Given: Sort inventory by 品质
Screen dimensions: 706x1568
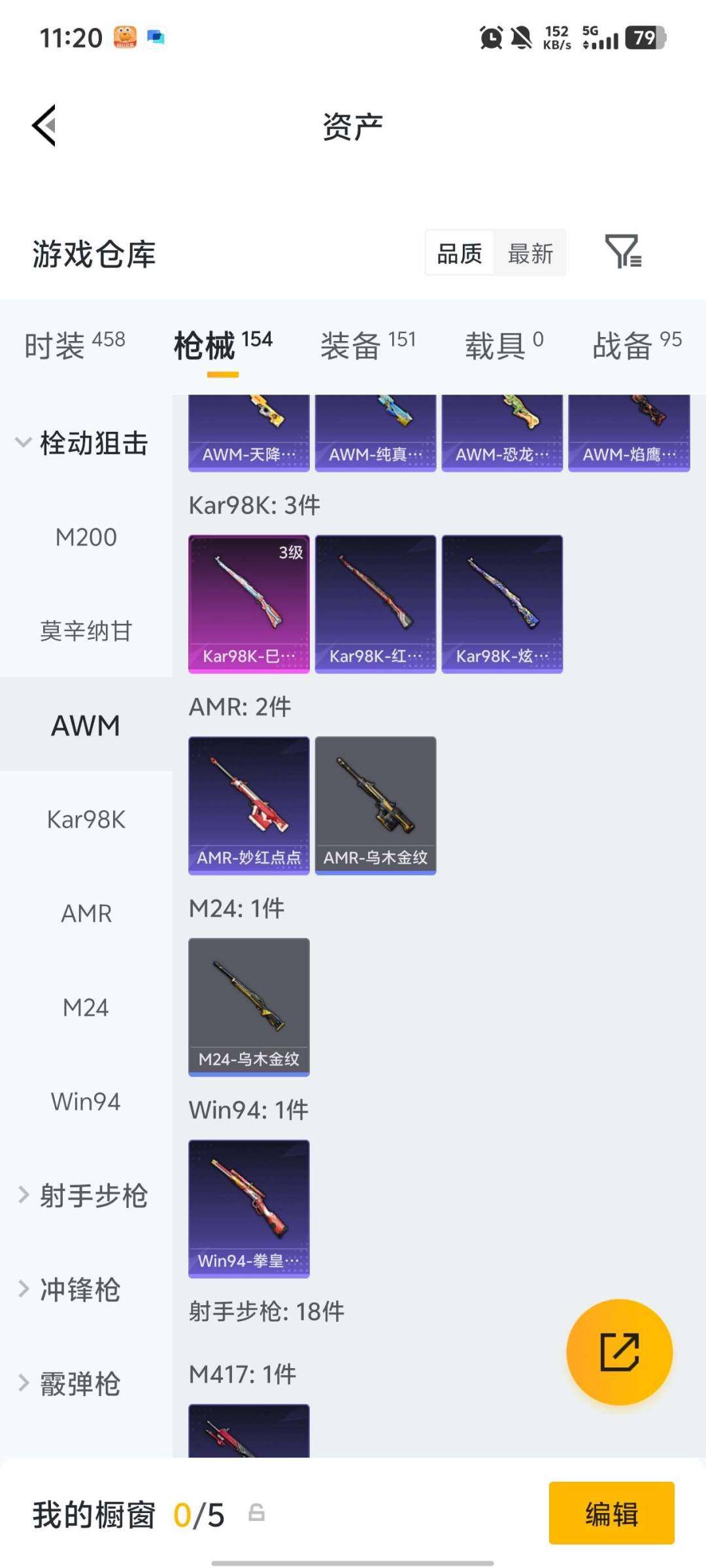Looking at the screenshot, I should [x=460, y=253].
